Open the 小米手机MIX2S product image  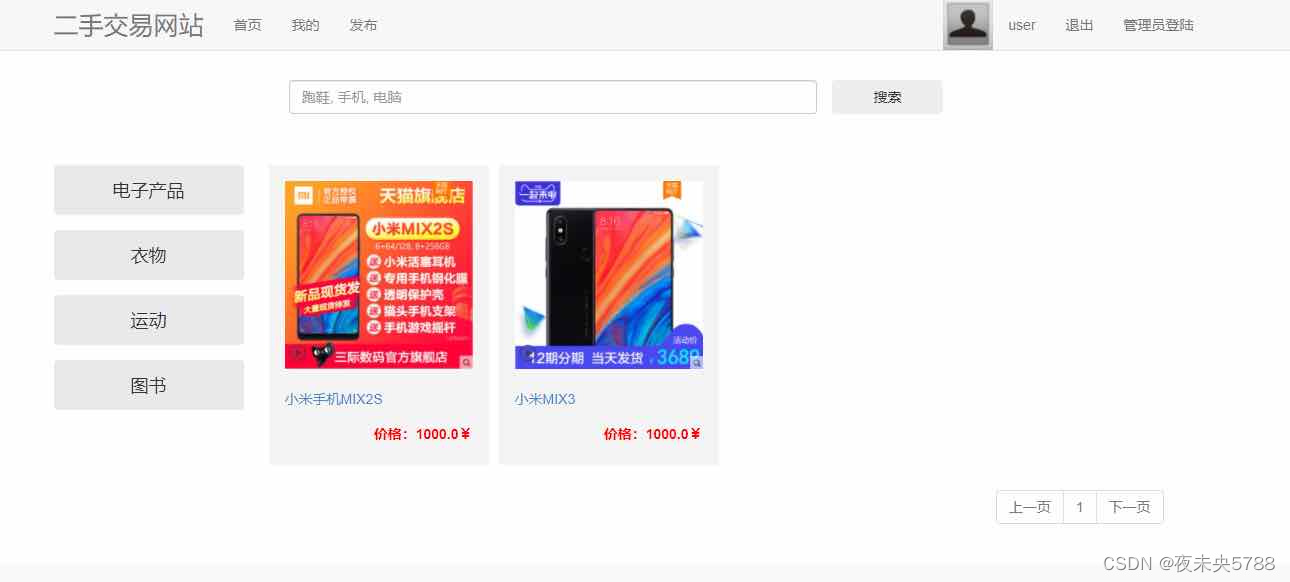pos(378,275)
